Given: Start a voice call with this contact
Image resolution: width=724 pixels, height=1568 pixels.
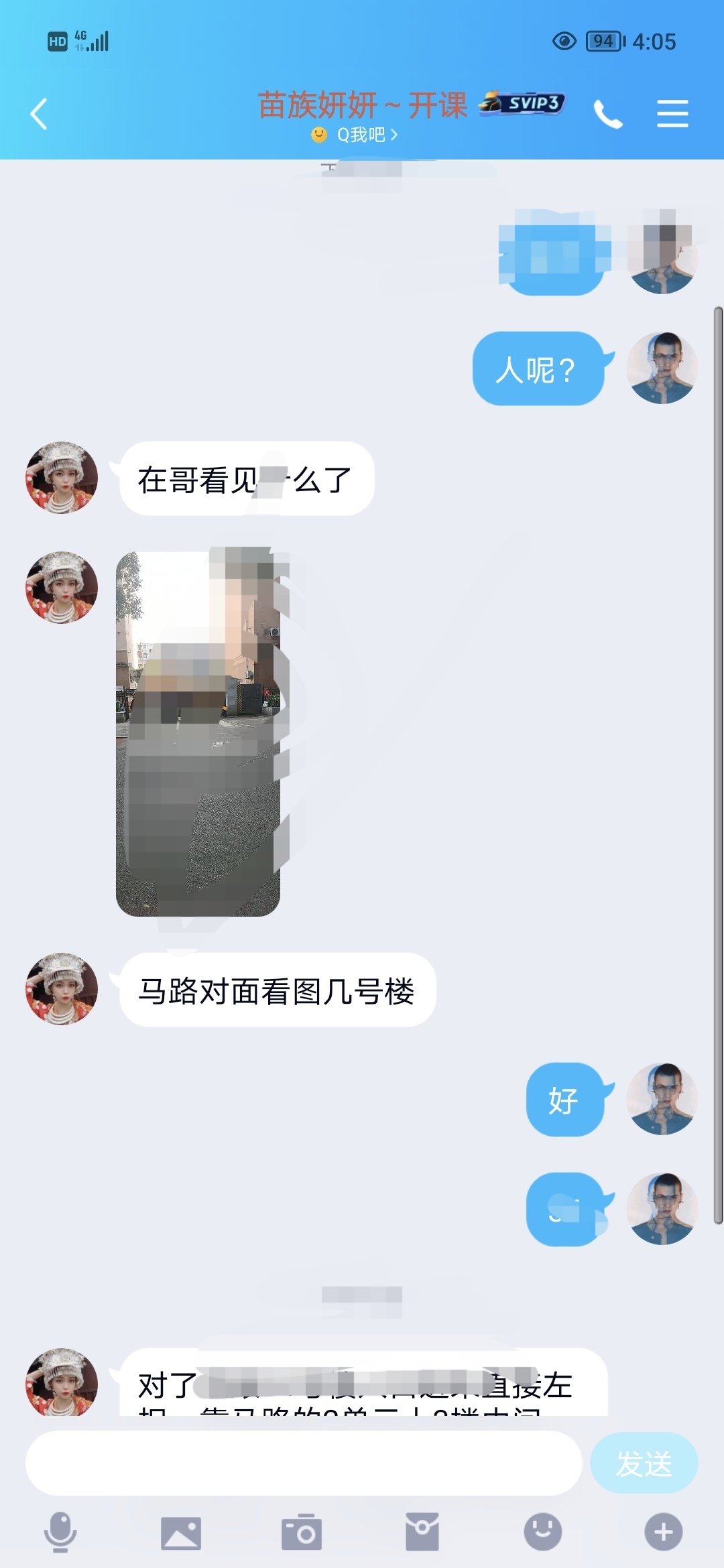Looking at the screenshot, I should tap(608, 114).
